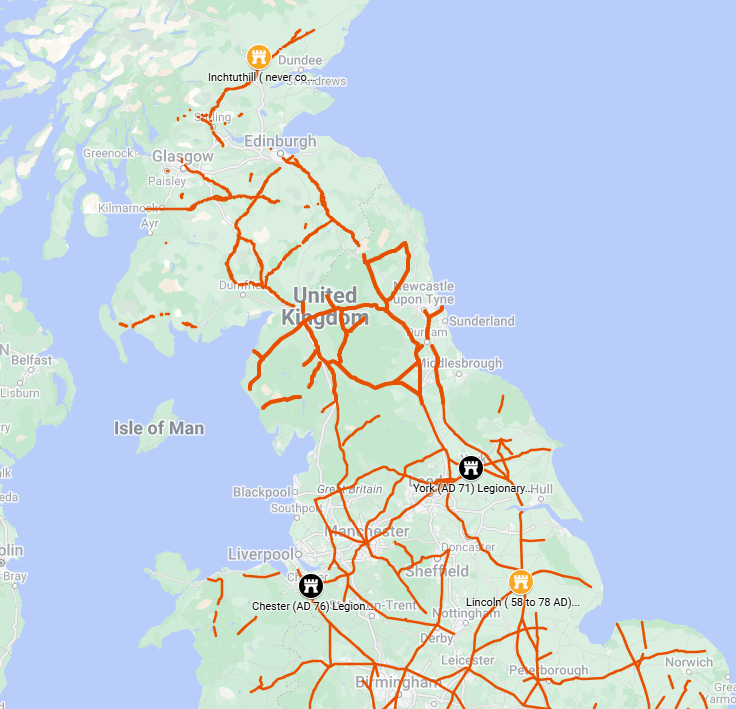View the Lincoln fortress marker details
The height and width of the screenshot is (709, 736).
pyautogui.click(x=520, y=582)
